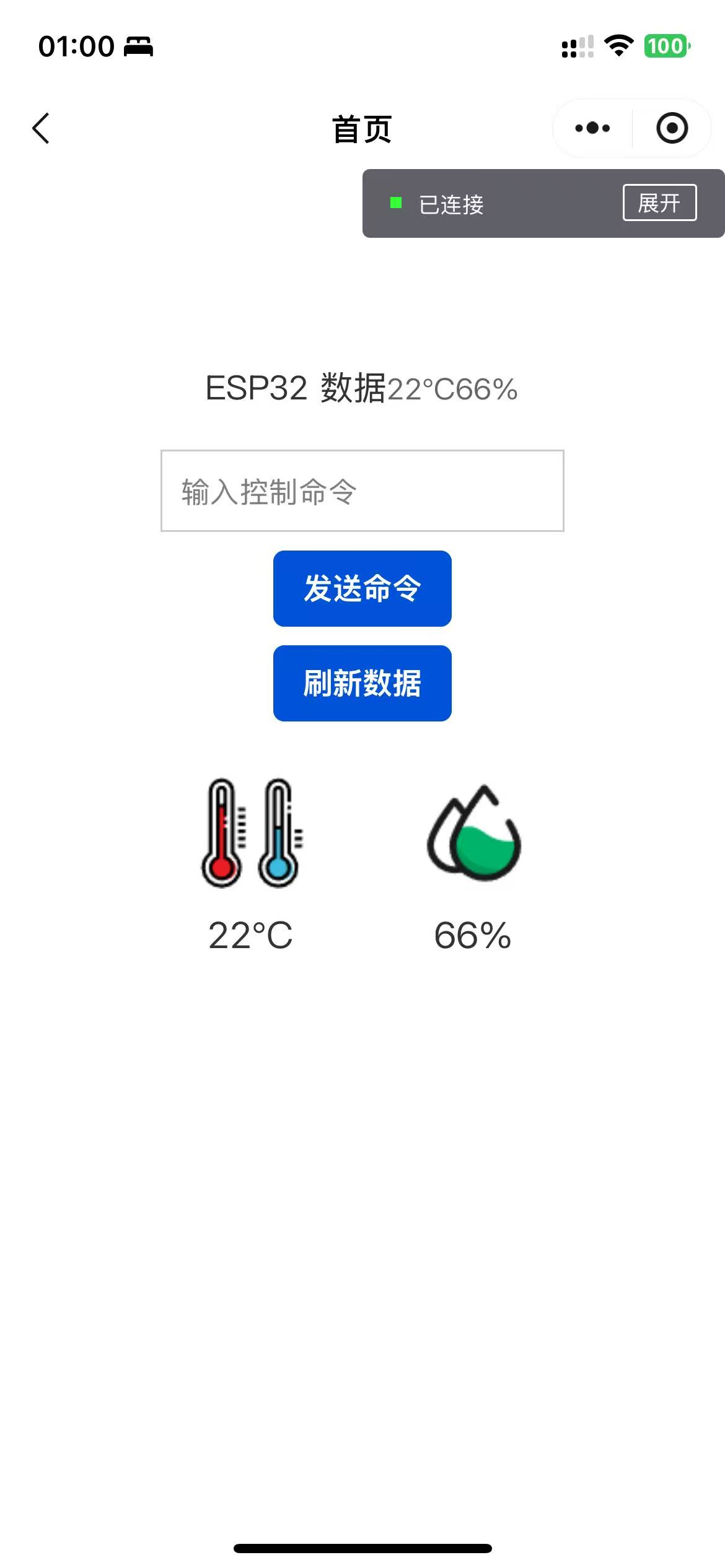Expand the 已连接 connection status panel
Viewport: 725px width, 1568px height.
tap(659, 203)
